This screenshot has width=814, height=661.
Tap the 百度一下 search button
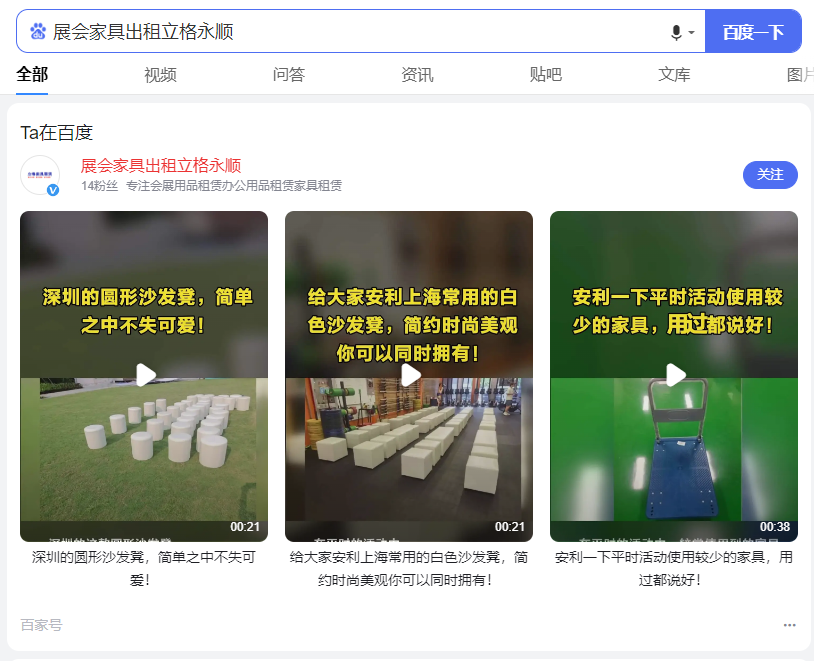coord(753,32)
